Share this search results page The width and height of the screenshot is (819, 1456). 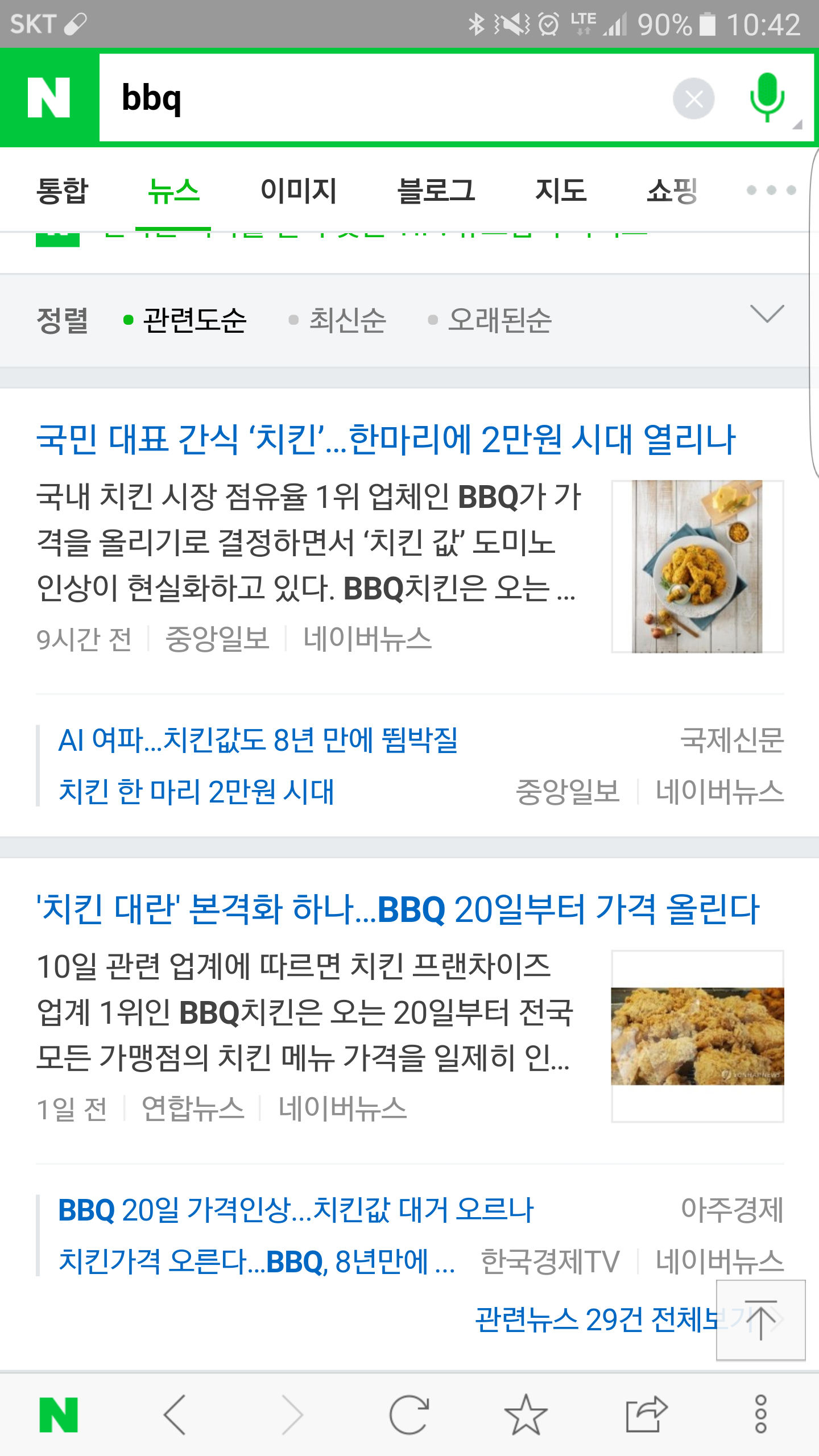(646, 1414)
